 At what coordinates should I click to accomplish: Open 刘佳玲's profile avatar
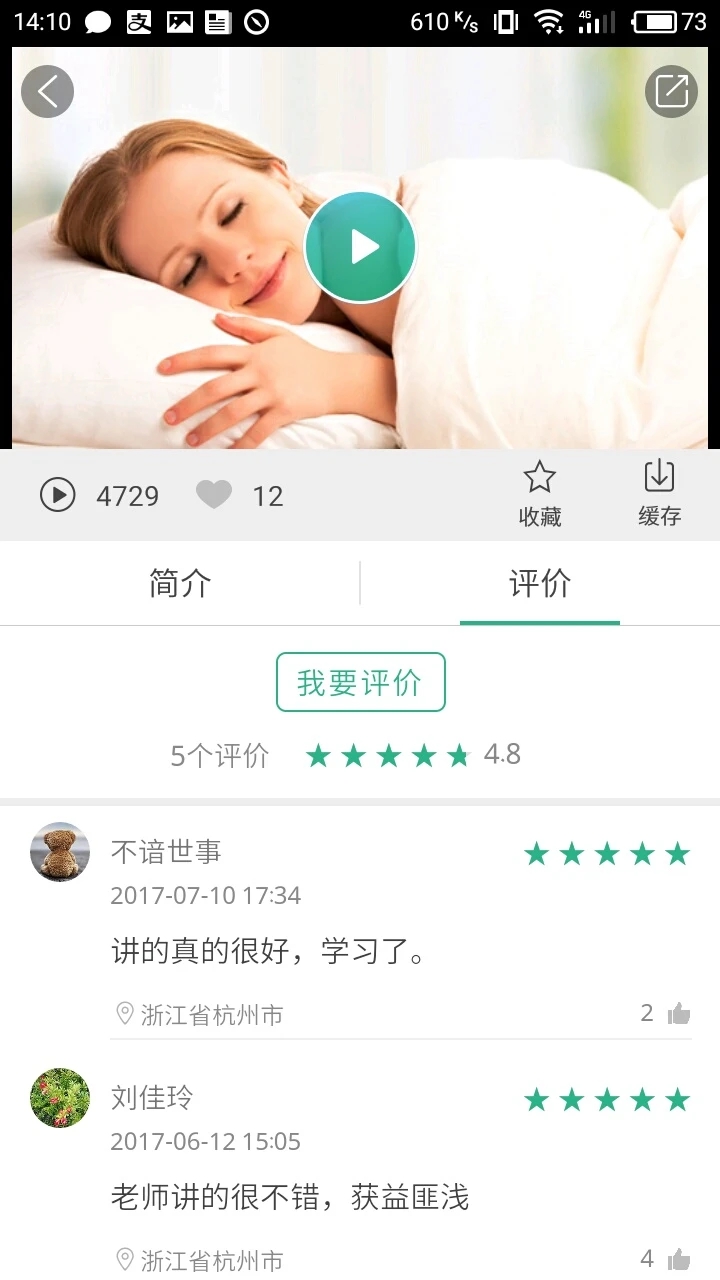point(59,1097)
